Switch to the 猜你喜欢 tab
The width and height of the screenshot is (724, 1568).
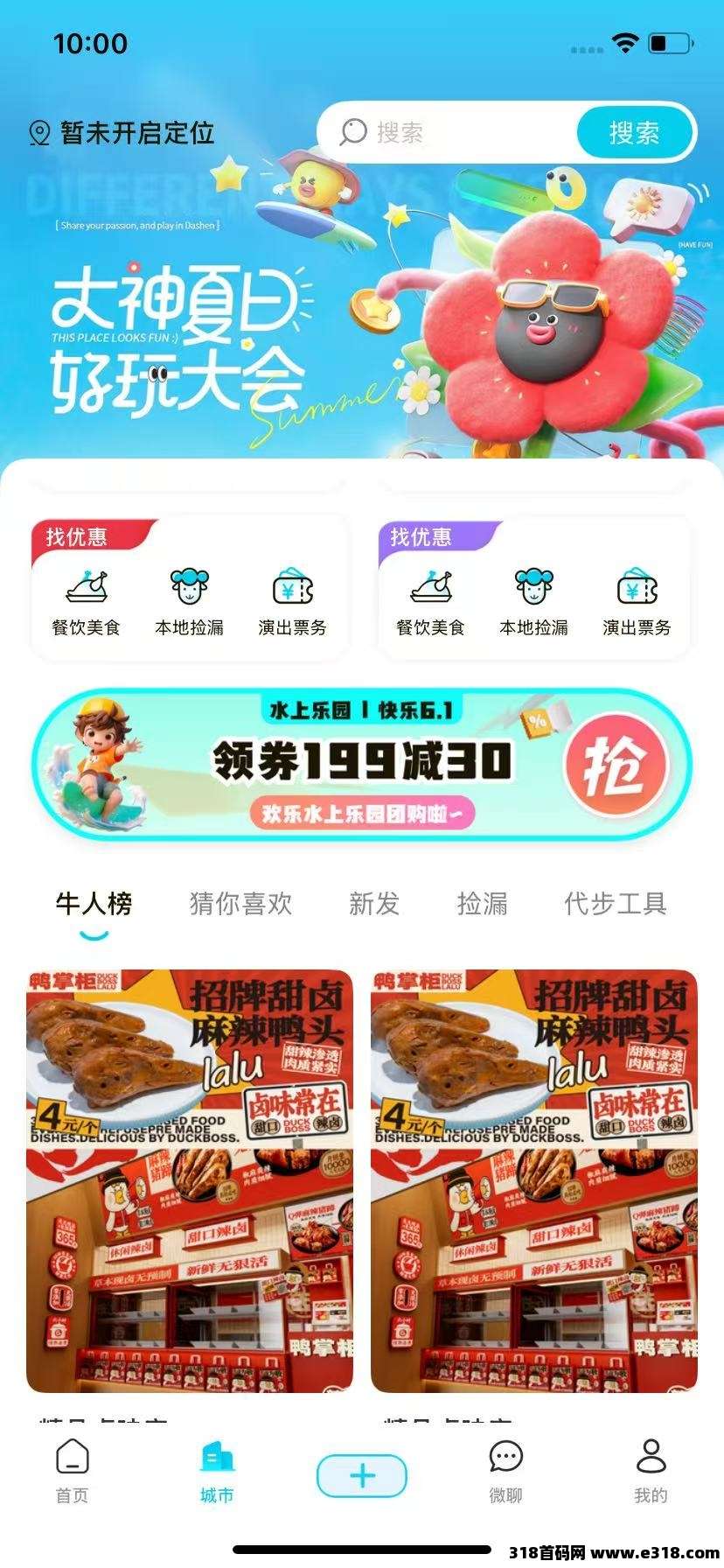(x=240, y=903)
